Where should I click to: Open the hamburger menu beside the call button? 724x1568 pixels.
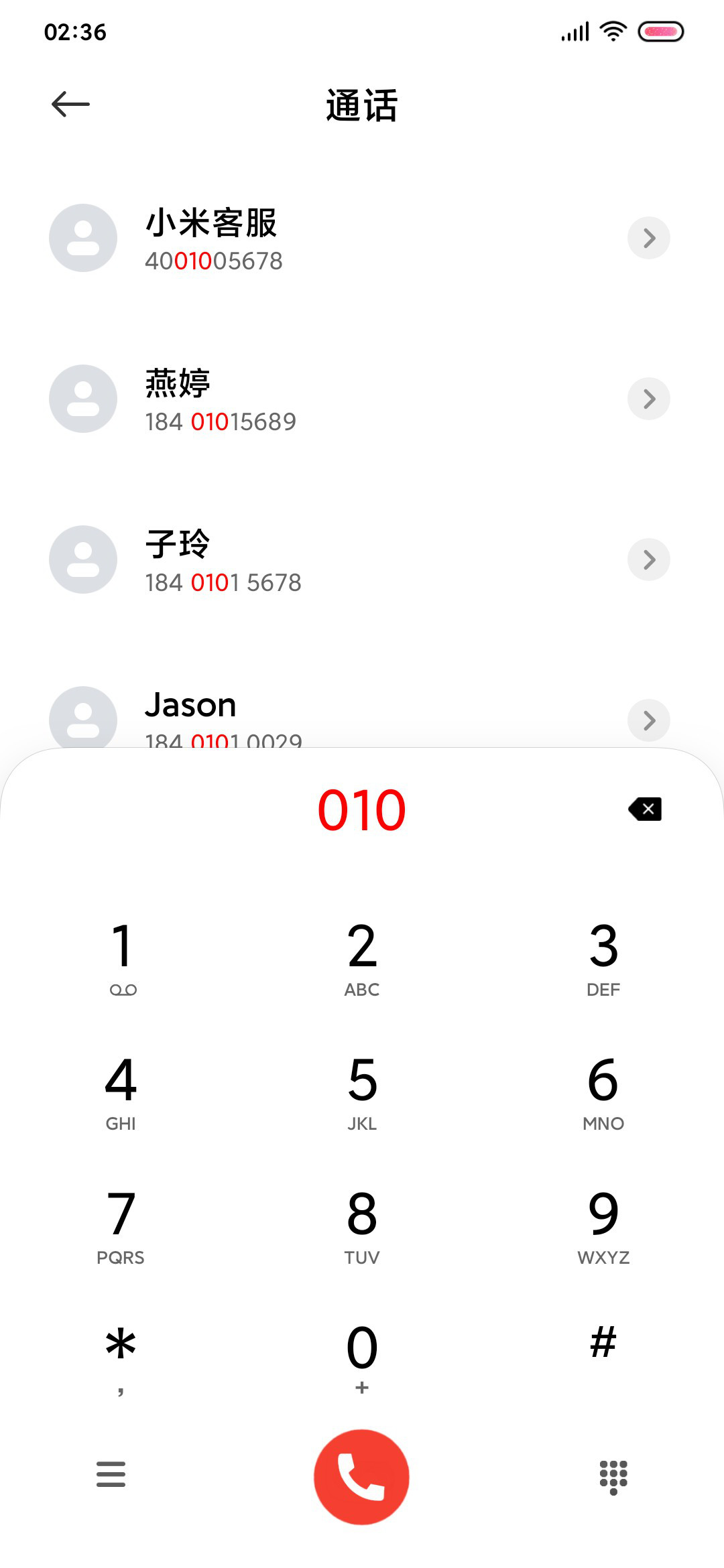click(111, 1474)
